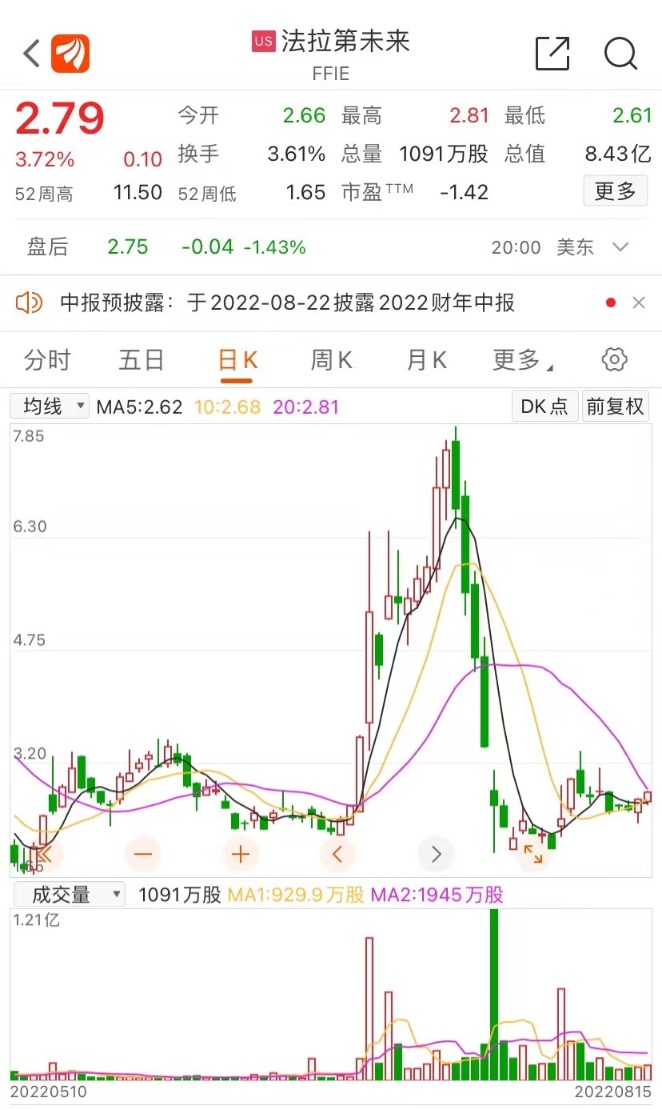This screenshot has height=1110, width=662.
Task: Open the 成交量 indicator dropdown
Action: point(68,895)
